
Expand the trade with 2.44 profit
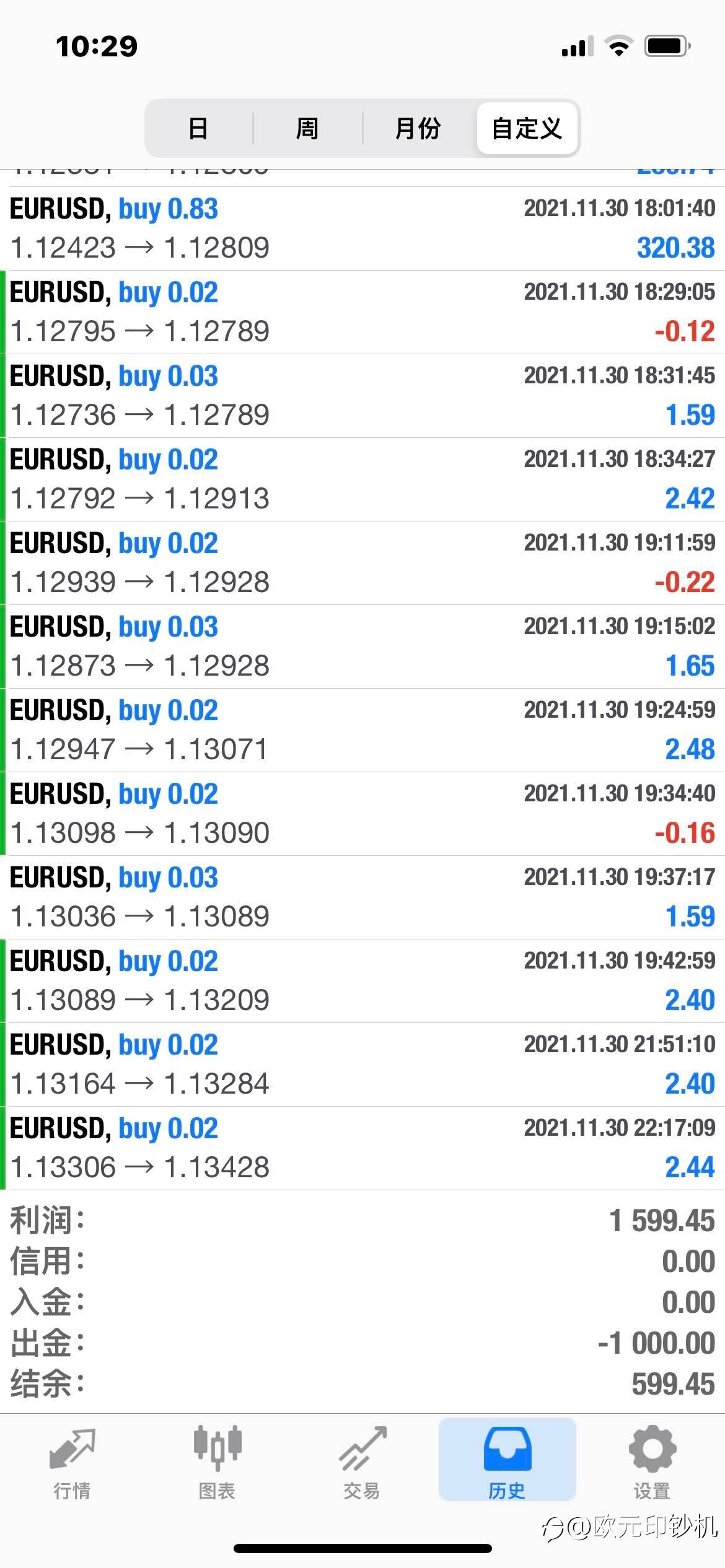(x=362, y=1148)
